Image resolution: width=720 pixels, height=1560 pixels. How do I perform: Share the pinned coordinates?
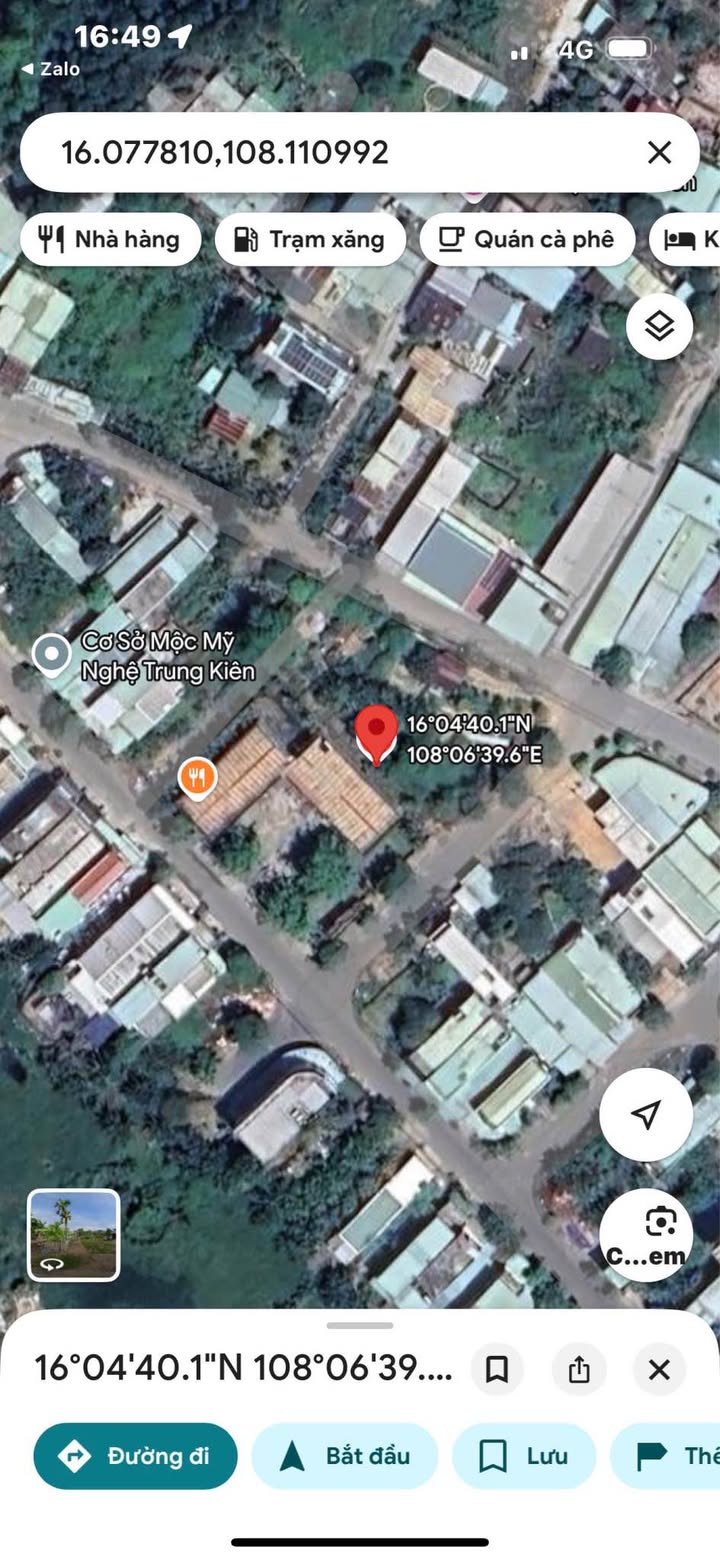pos(579,1369)
